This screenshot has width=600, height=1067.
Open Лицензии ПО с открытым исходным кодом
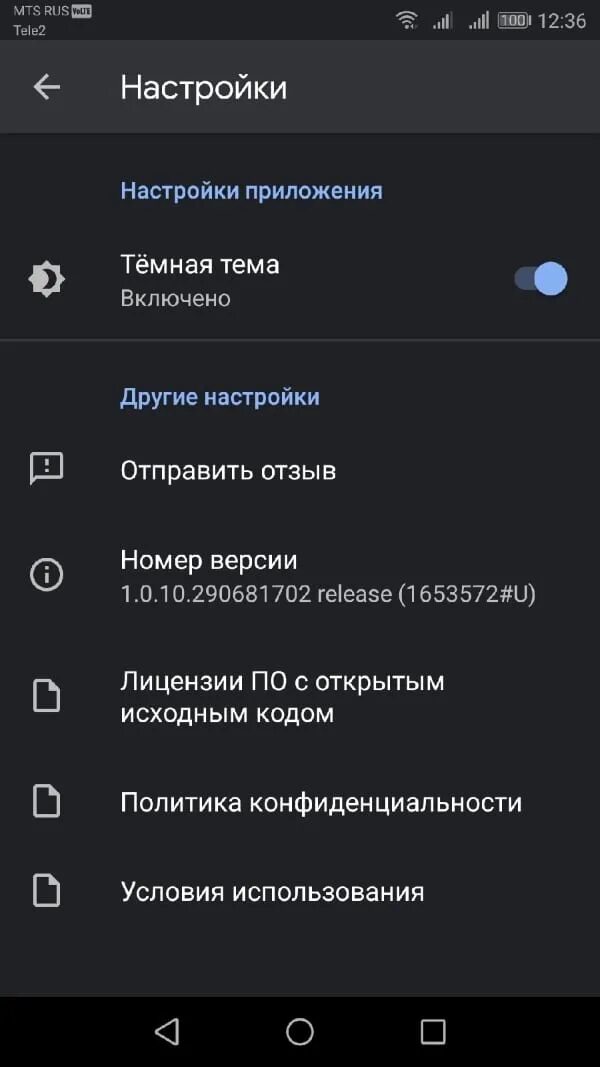[300, 697]
